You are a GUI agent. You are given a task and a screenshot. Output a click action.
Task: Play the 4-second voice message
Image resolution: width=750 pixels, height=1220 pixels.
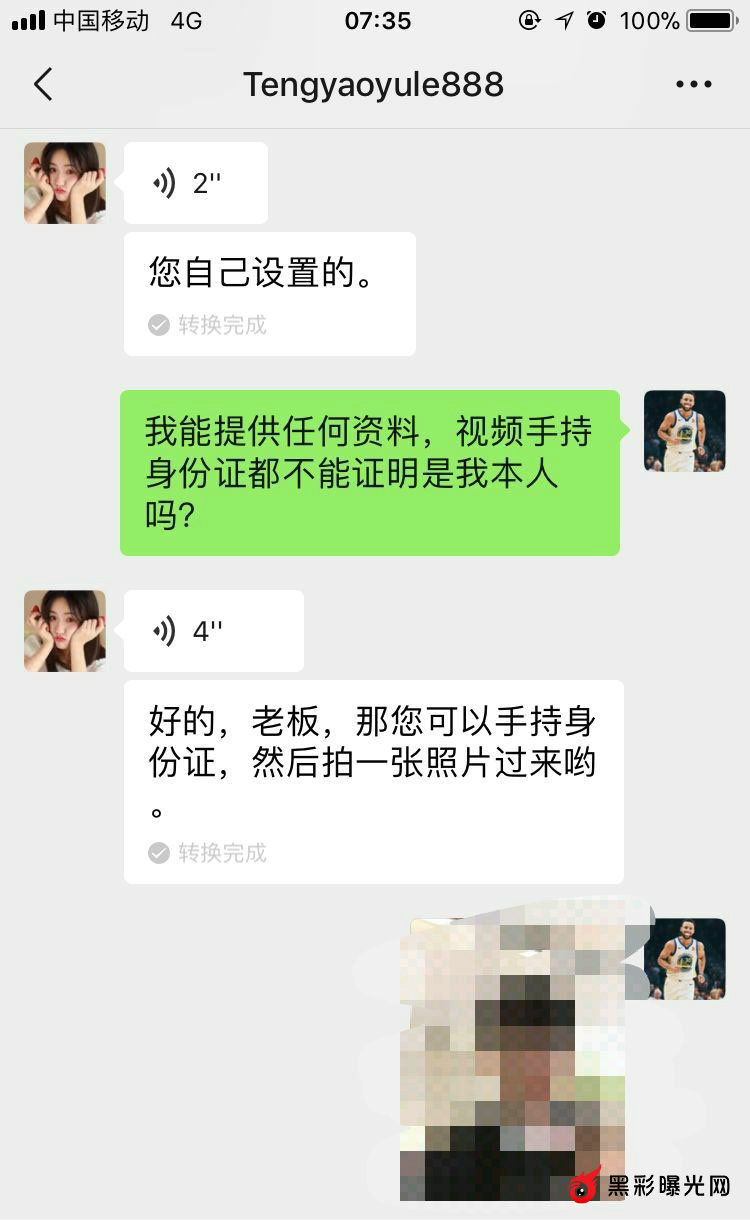214,631
